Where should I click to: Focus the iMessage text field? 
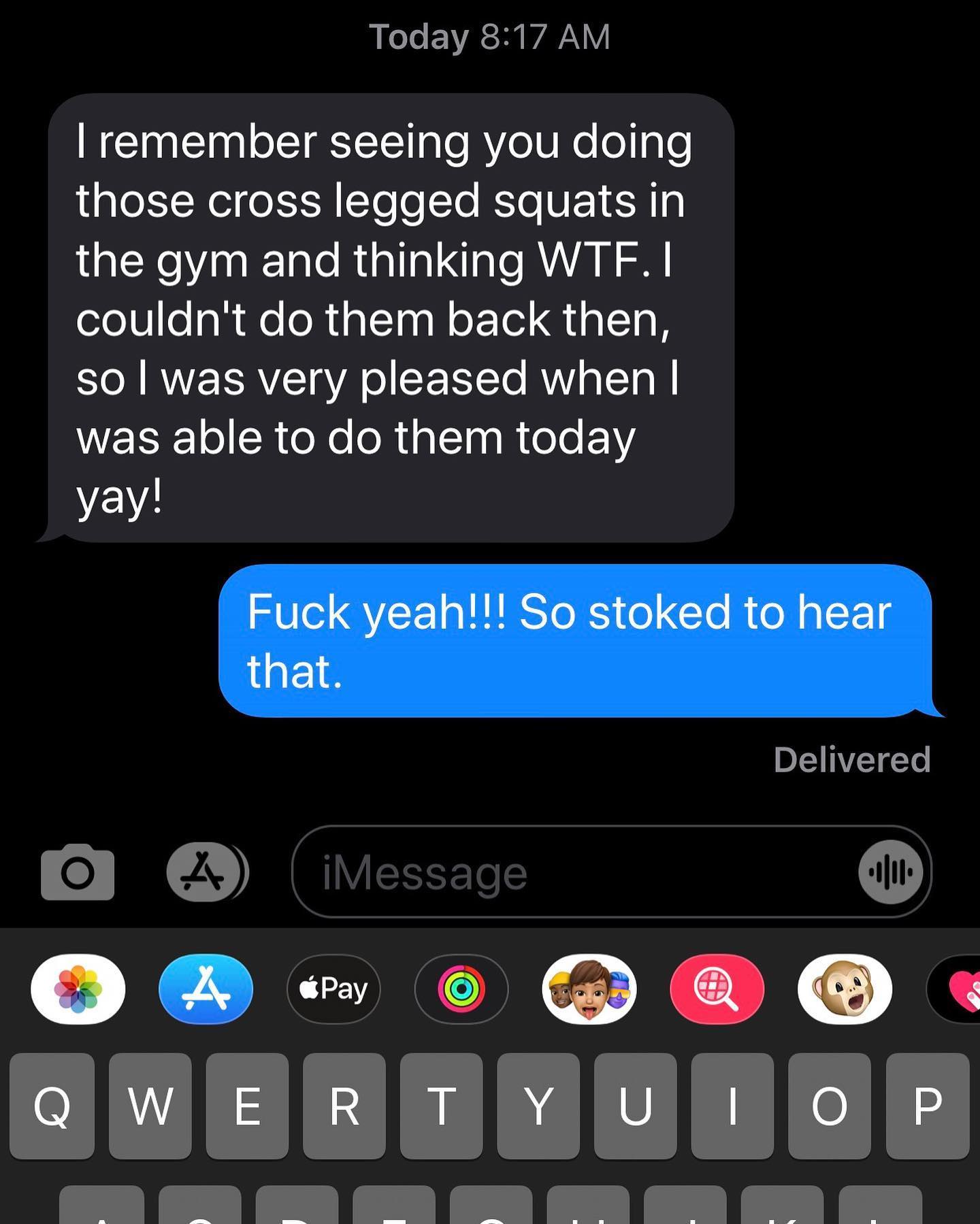(x=572, y=872)
